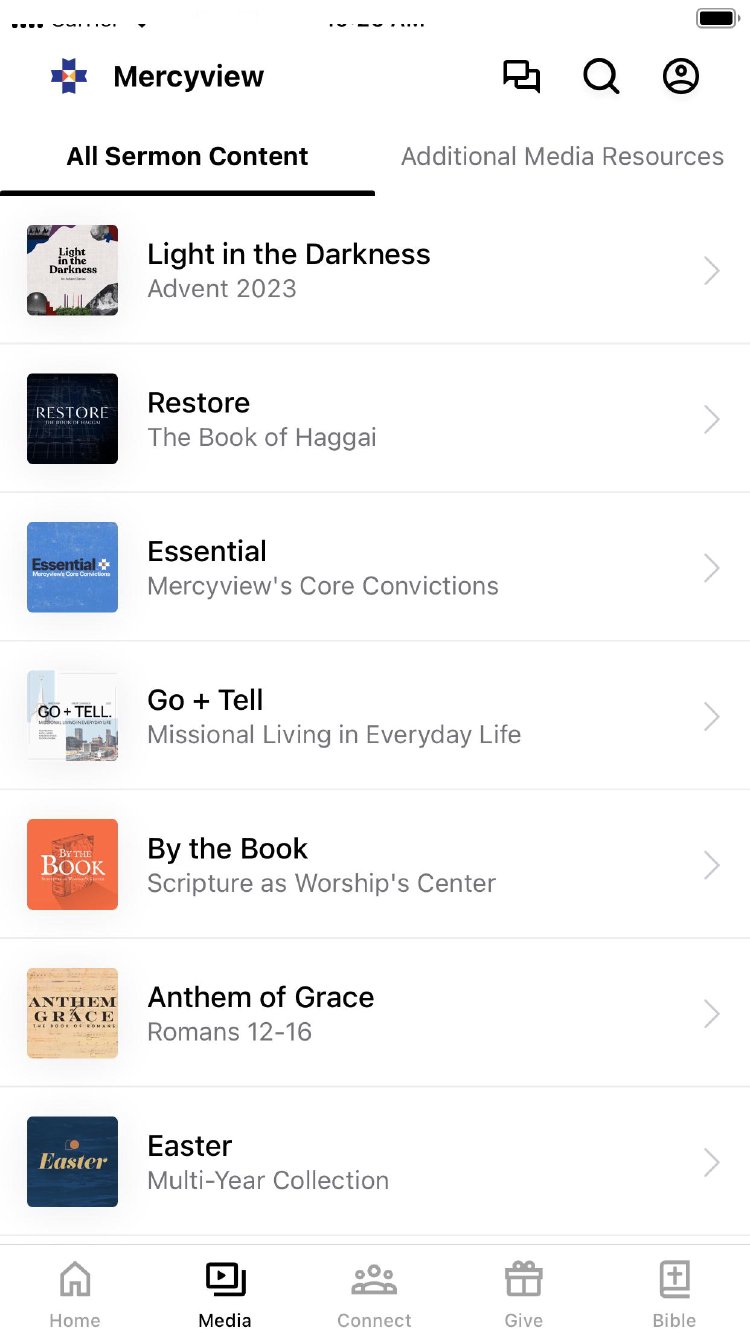Open the By the Book series
The height and width of the screenshot is (1334, 750).
click(374, 864)
